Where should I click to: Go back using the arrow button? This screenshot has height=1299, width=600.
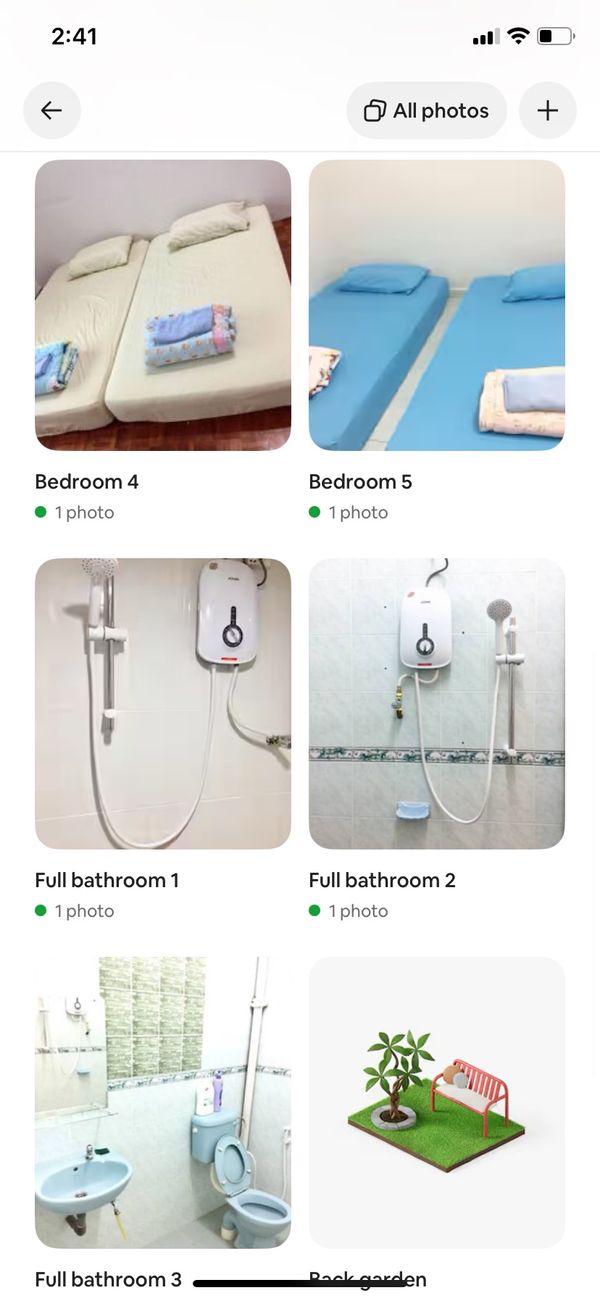click(52, 111)
